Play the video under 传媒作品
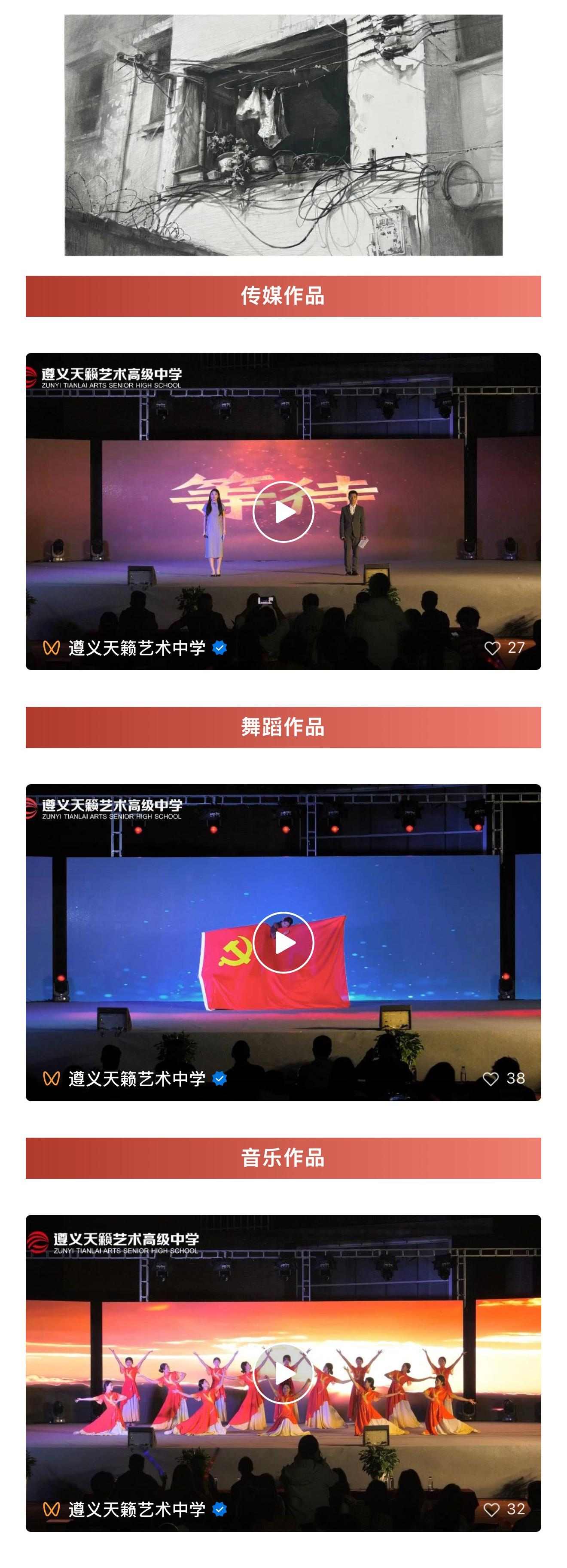The height and width of the screenshot is (1568, 567). tap(283, 512)
